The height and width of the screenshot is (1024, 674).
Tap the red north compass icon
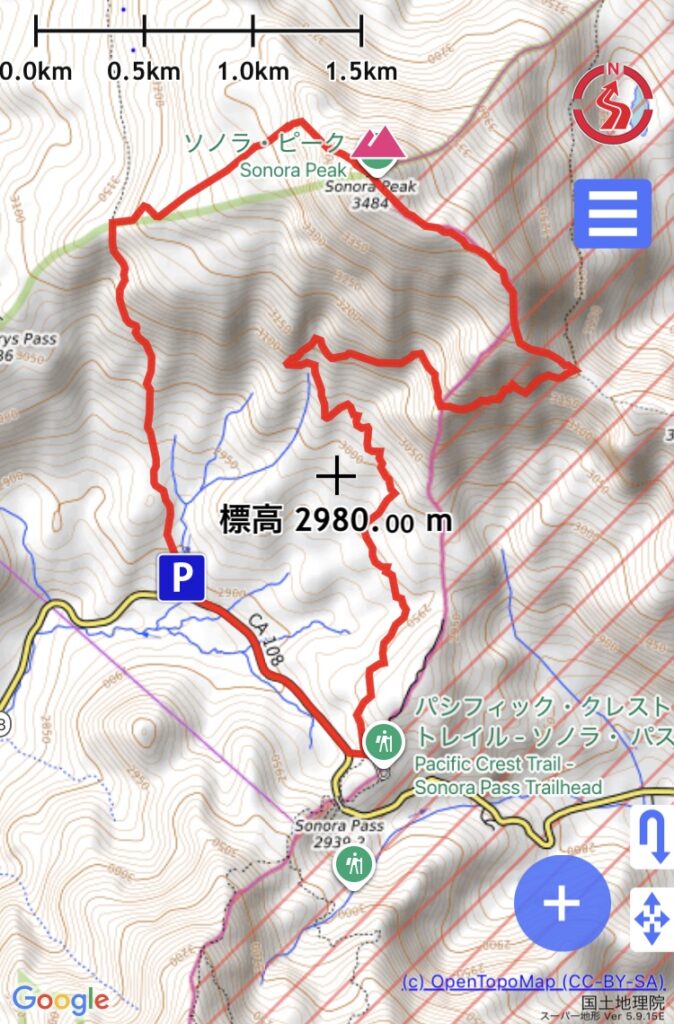point(612,101)
